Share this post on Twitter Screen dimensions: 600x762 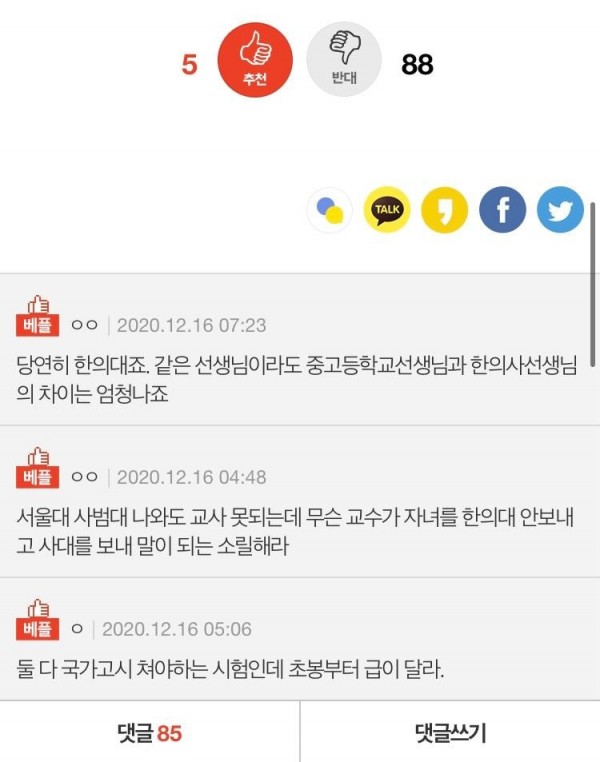click(560, 210)
